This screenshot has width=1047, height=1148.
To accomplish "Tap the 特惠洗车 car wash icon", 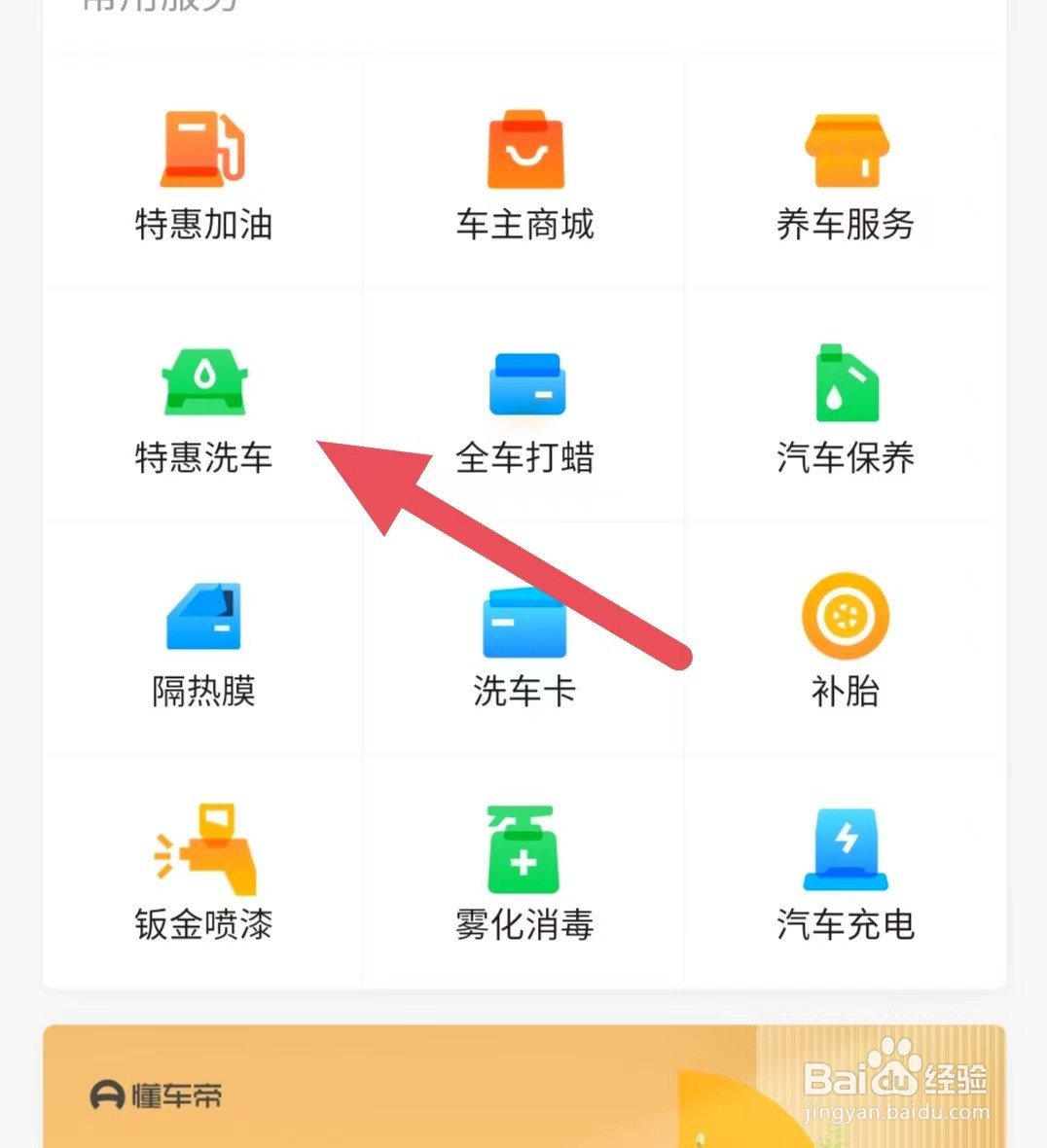I will pos(202,382).
